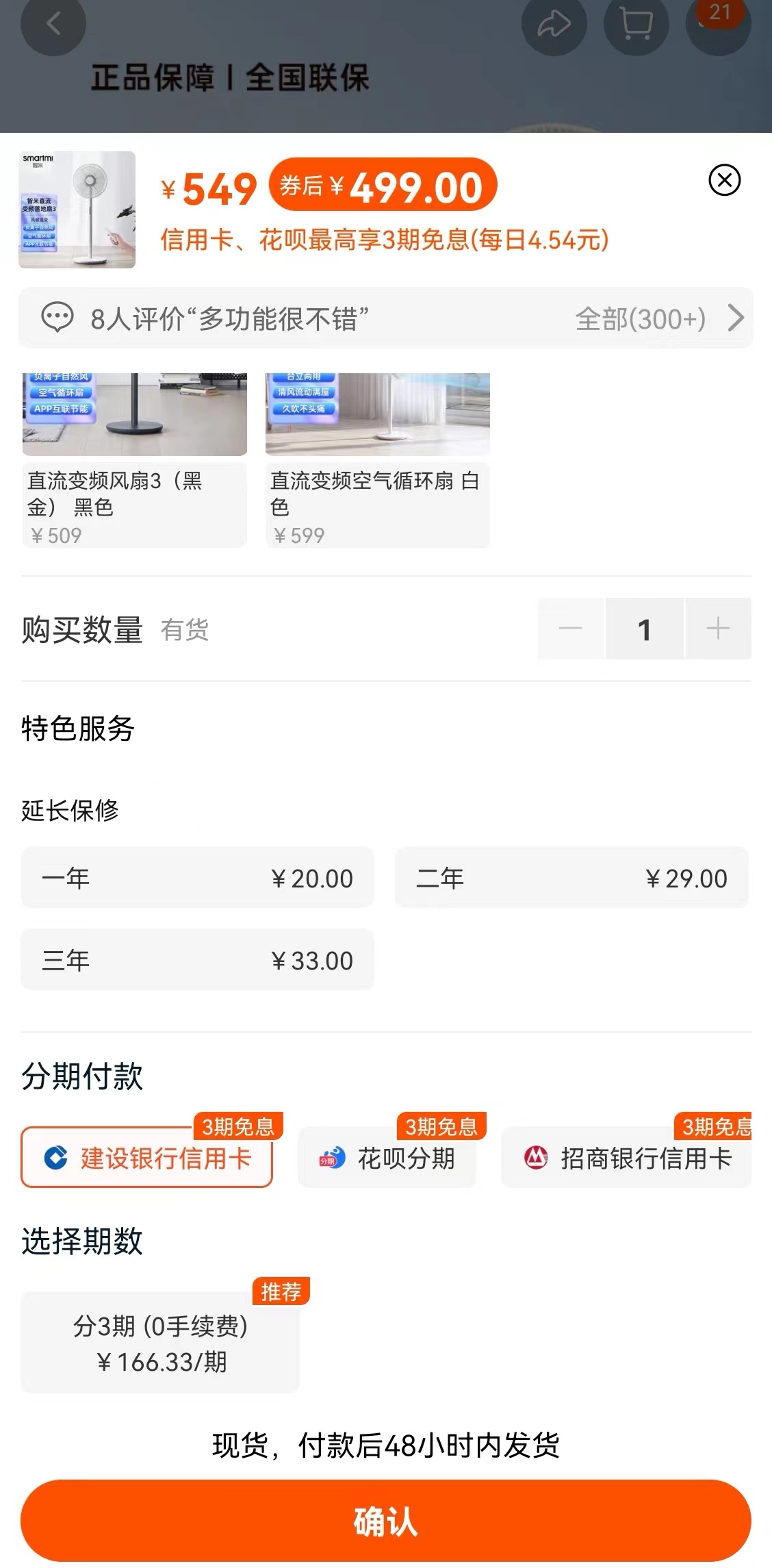772x1568 pixels.
Task: Close the product options sheet
Action: (x=724, y=180)
